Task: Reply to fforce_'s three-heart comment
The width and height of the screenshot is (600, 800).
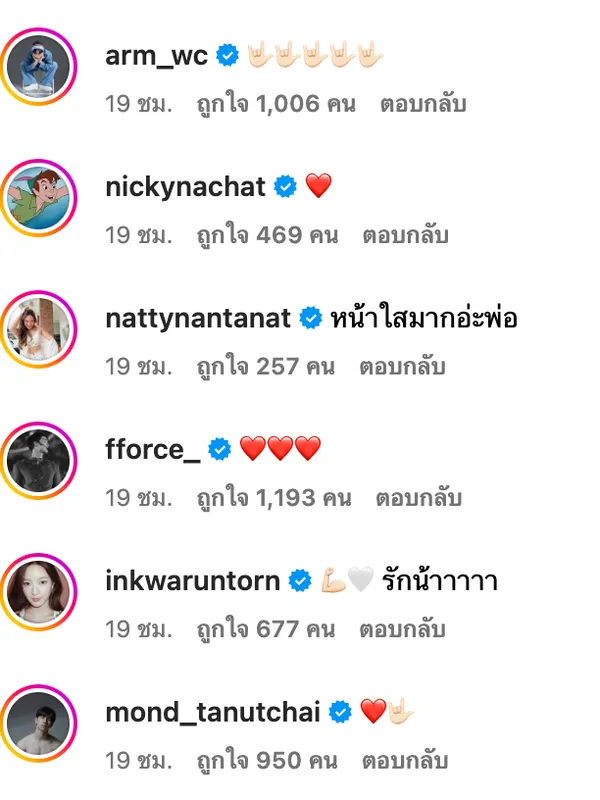Action: coord(418,498)
